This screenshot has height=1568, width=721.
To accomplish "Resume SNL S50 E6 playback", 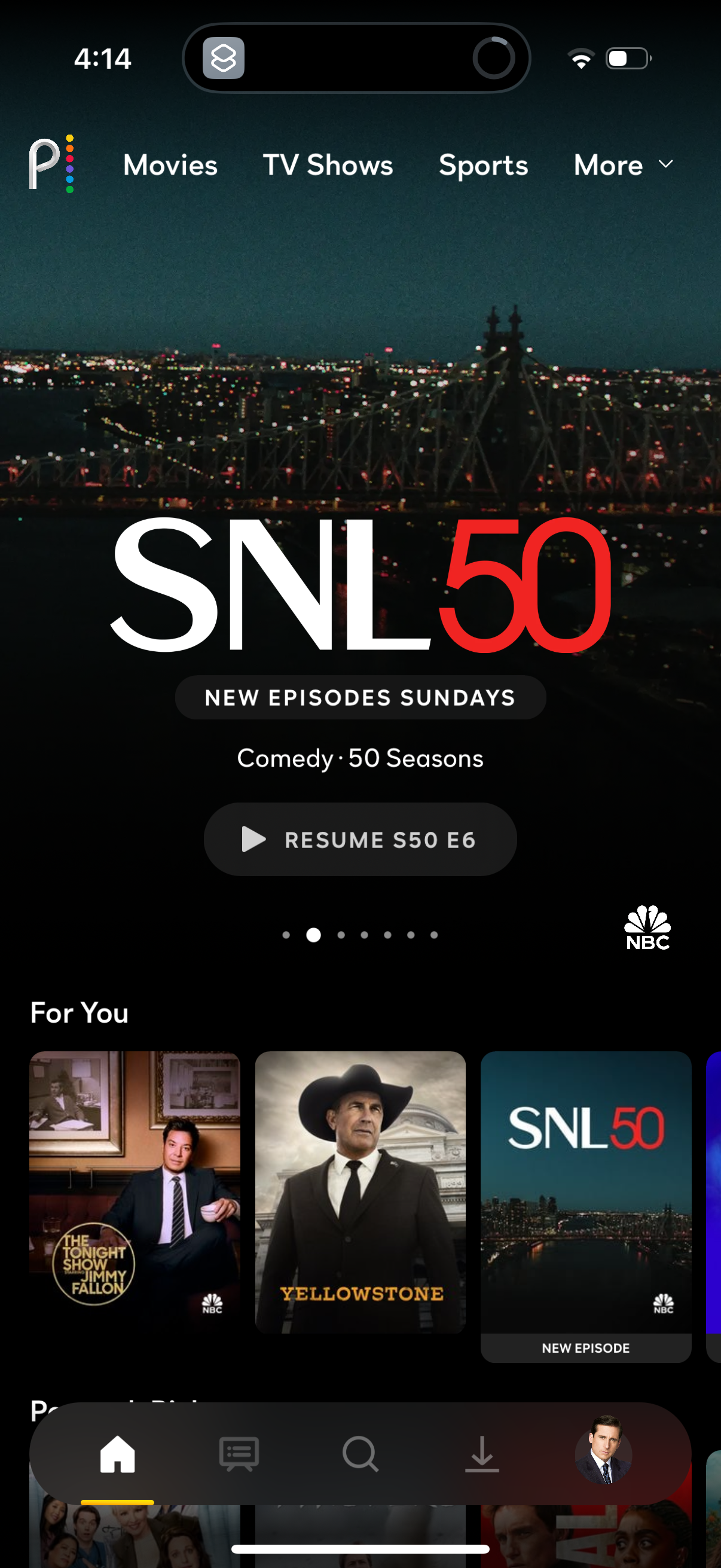I will pyautogui.click(x=360, y=840).
